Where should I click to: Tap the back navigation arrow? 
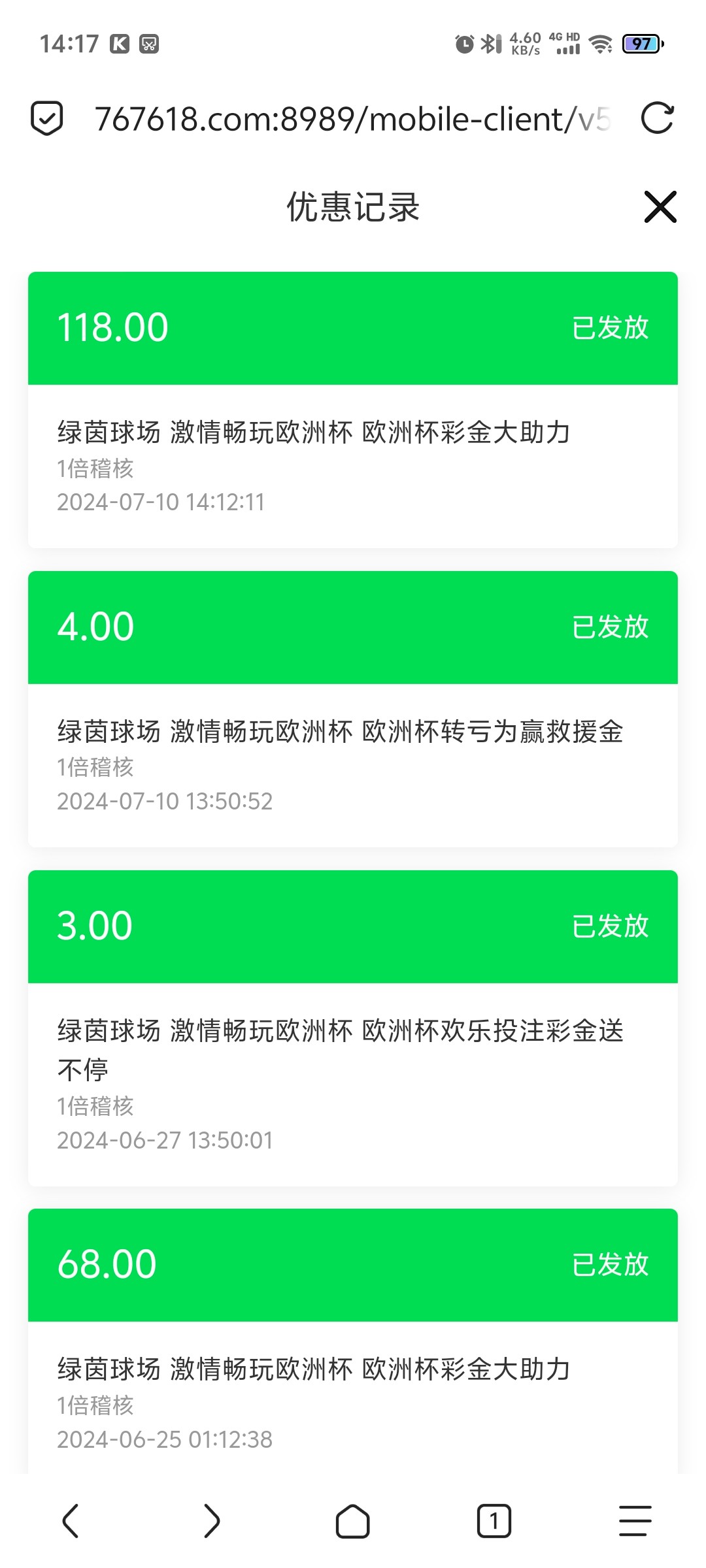coord(71,1521)
